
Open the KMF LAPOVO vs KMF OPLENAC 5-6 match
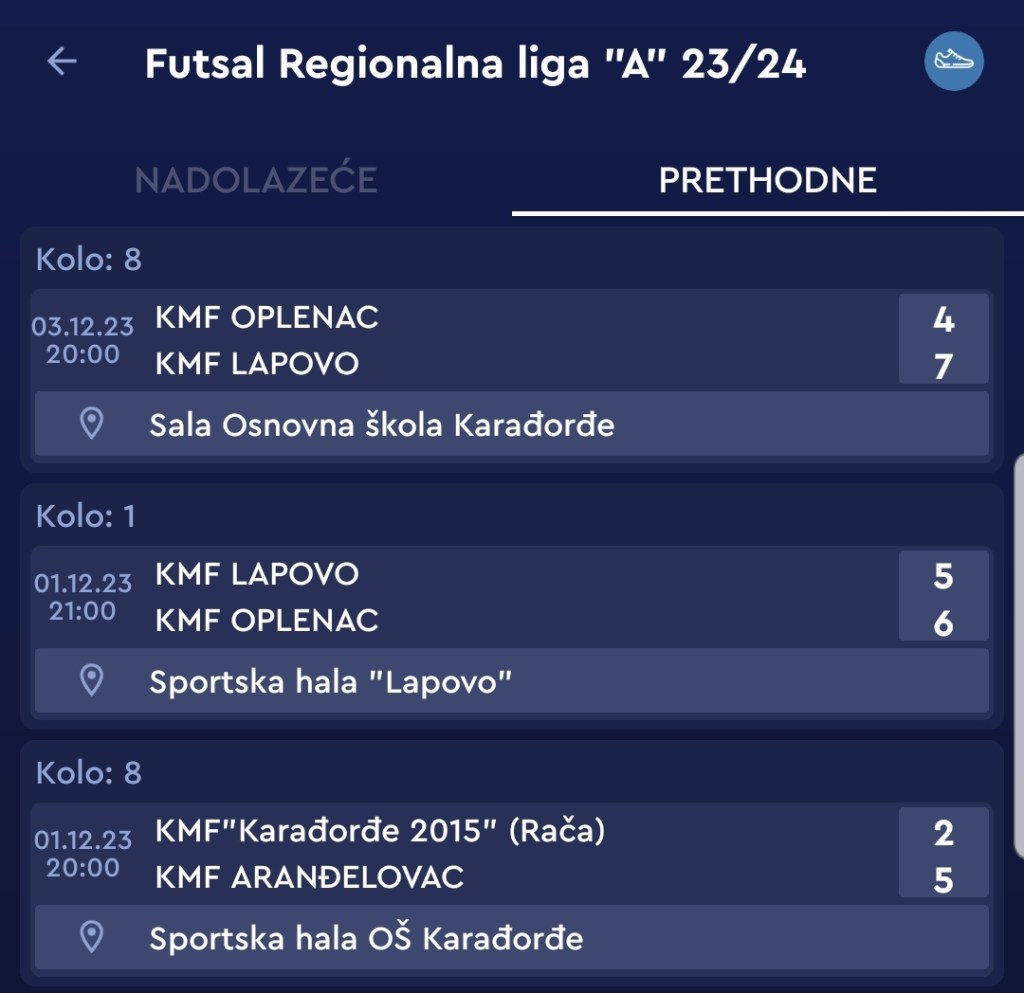tap(510, 597)
